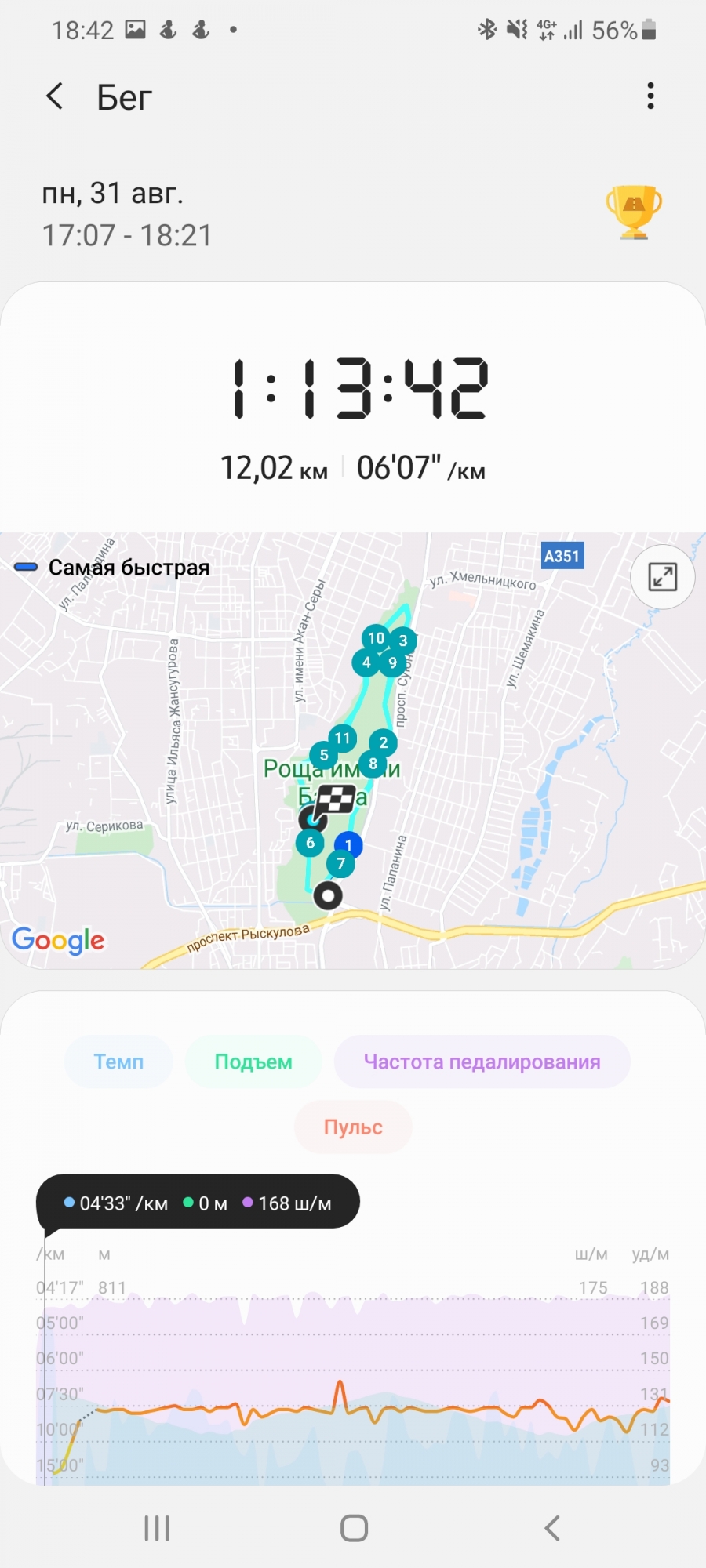
Task: Open recent apps from navigation bar
Action: coord(157,1527)
